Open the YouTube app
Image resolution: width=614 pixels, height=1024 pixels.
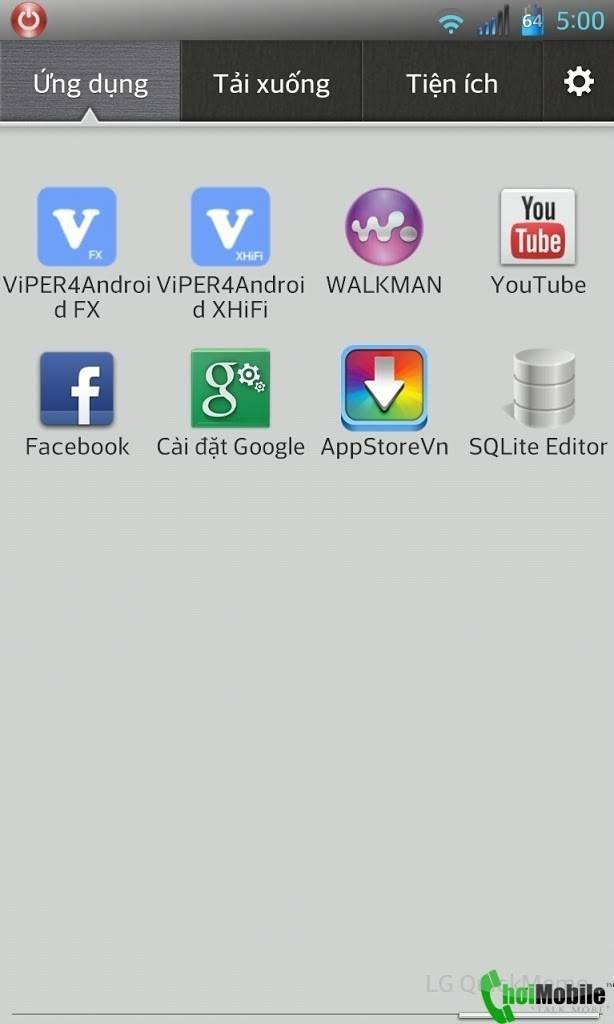tap(538, 227)
